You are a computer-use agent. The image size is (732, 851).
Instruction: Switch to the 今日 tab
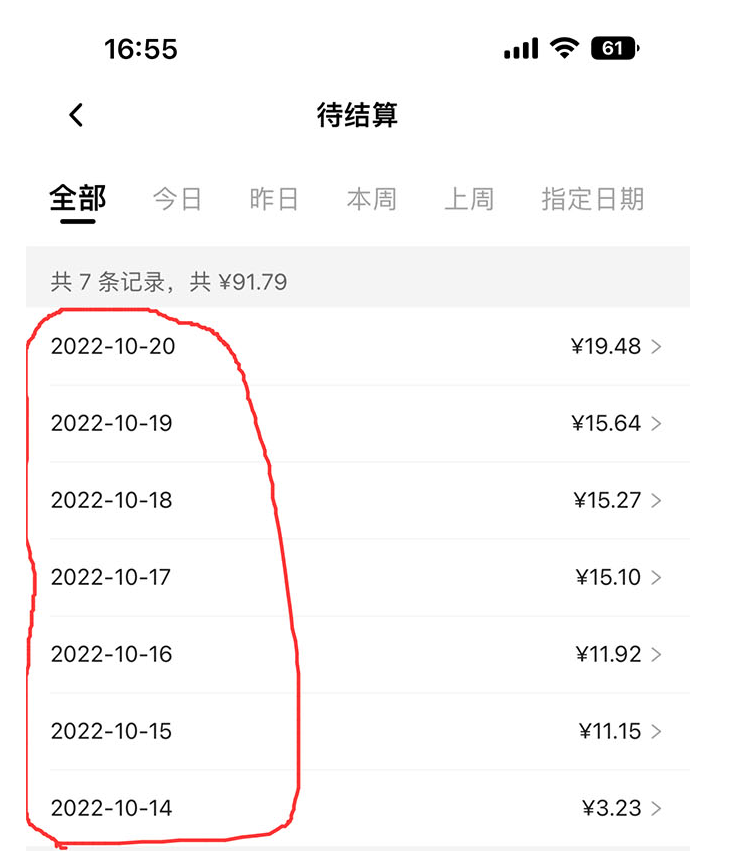177,198
